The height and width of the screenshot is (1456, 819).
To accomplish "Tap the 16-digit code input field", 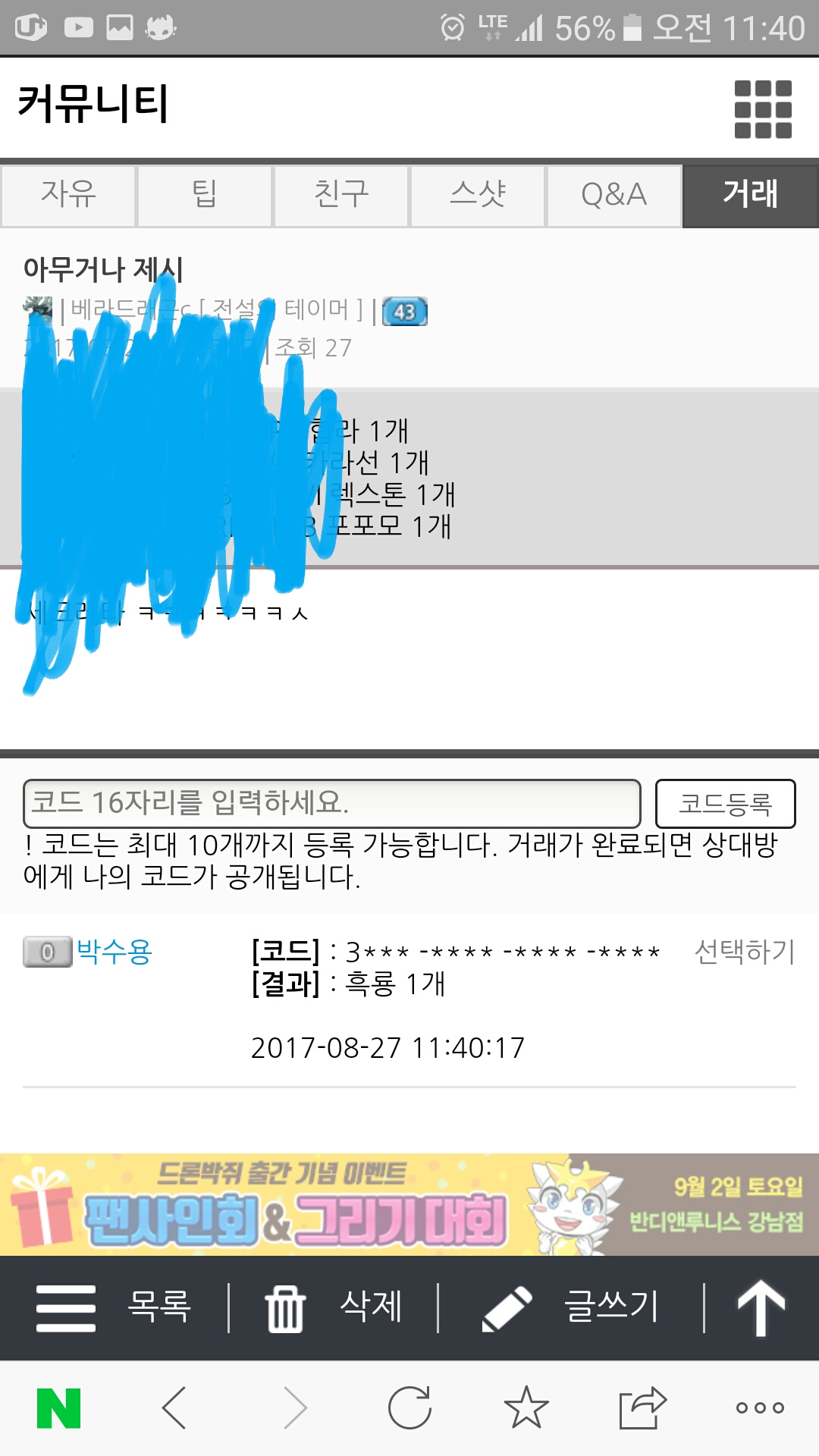I will click(331, 803).
